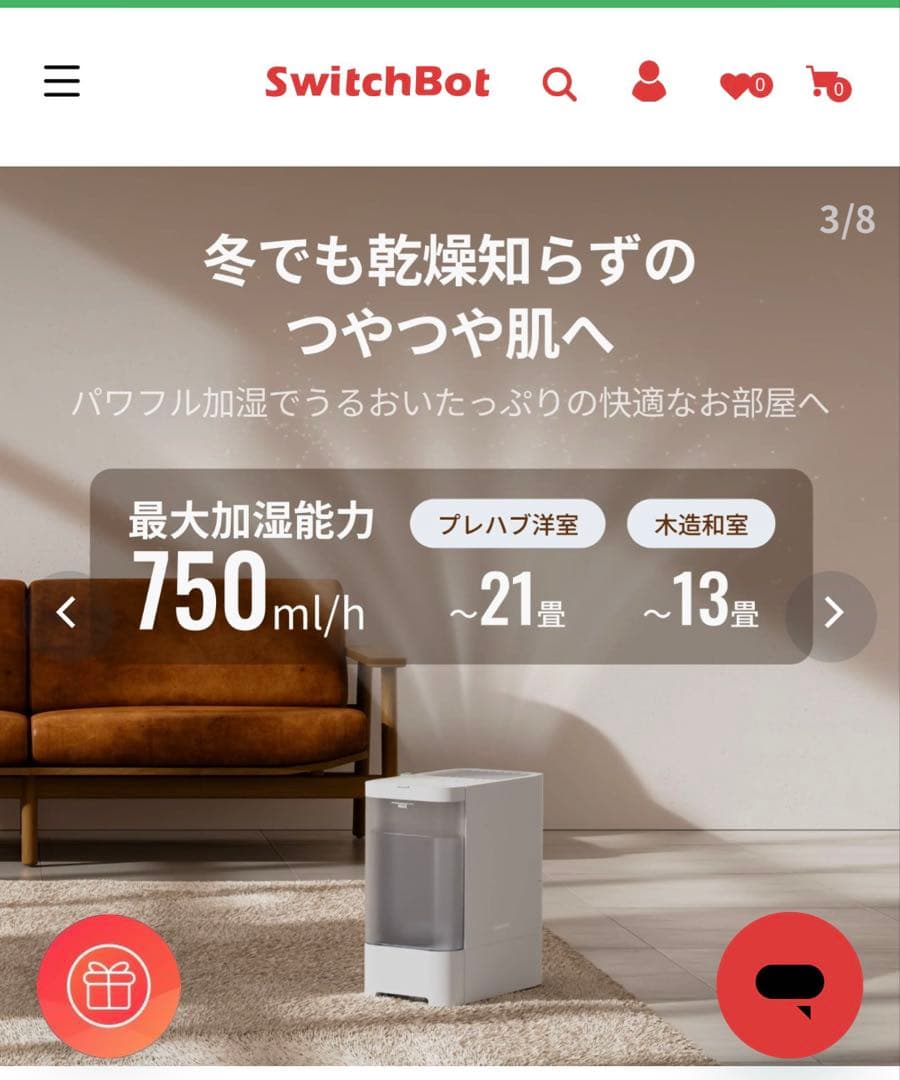Open the search icon
Screen dimensions: 900x1080
point(560,84)
